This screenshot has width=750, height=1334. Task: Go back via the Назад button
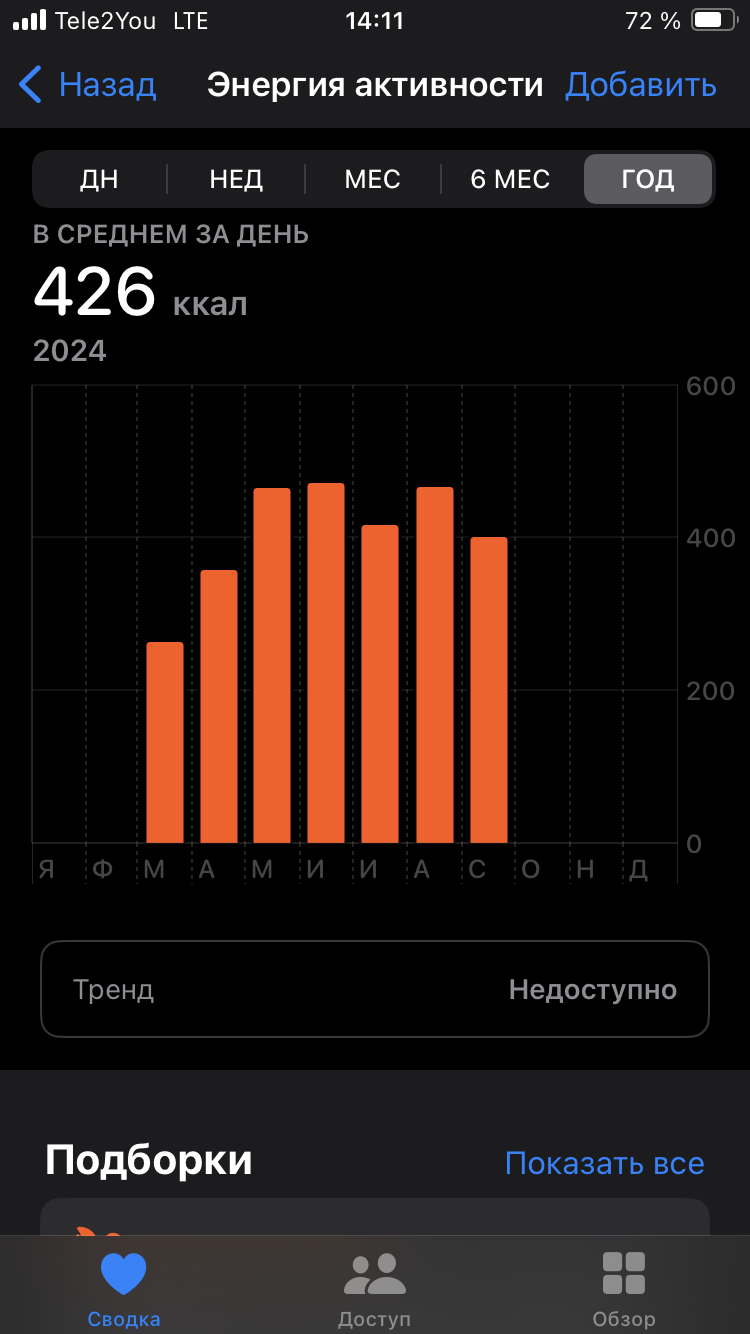point(88,85)
